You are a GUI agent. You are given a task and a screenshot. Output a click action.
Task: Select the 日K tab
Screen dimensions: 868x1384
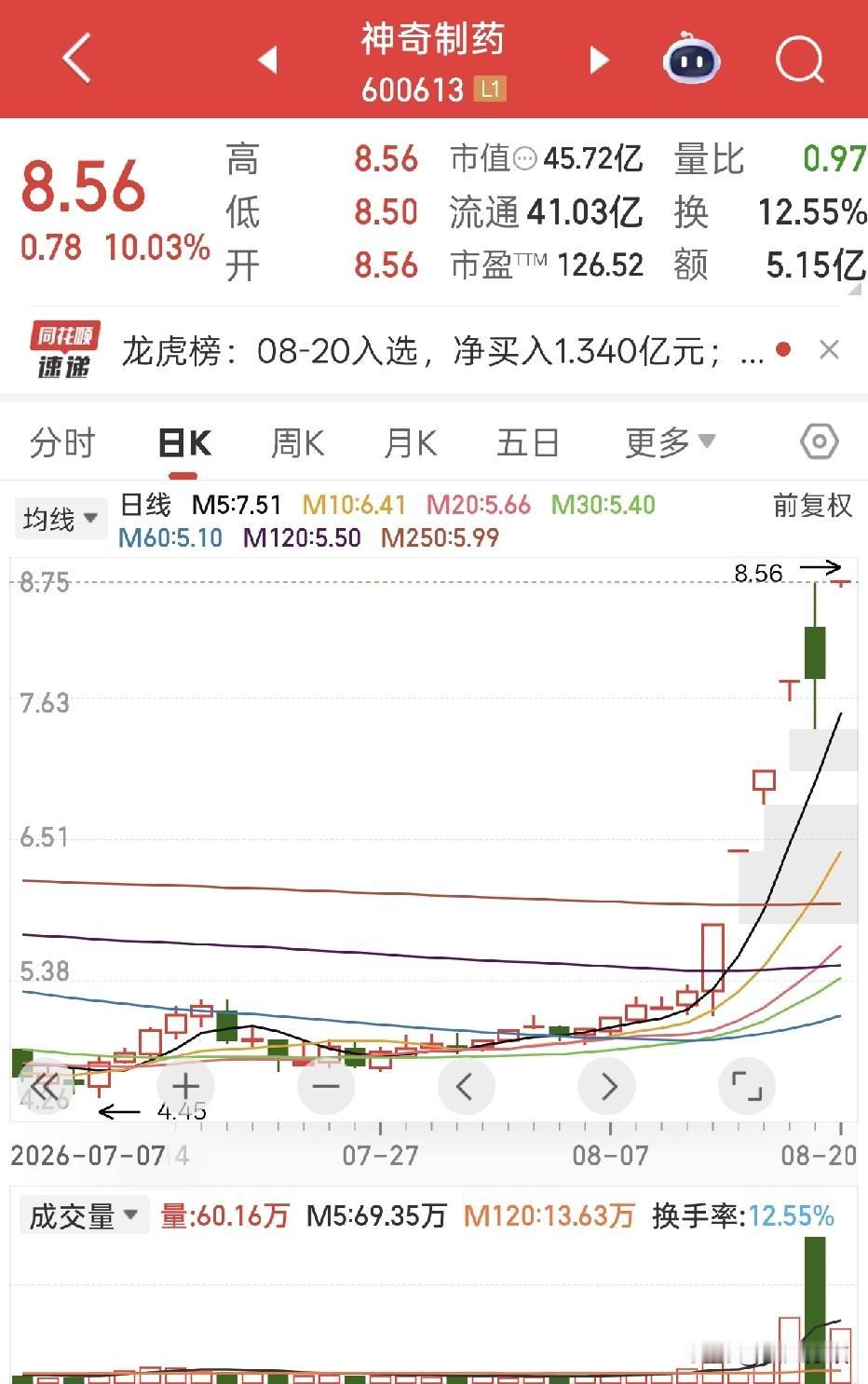[x=184, y=443]
